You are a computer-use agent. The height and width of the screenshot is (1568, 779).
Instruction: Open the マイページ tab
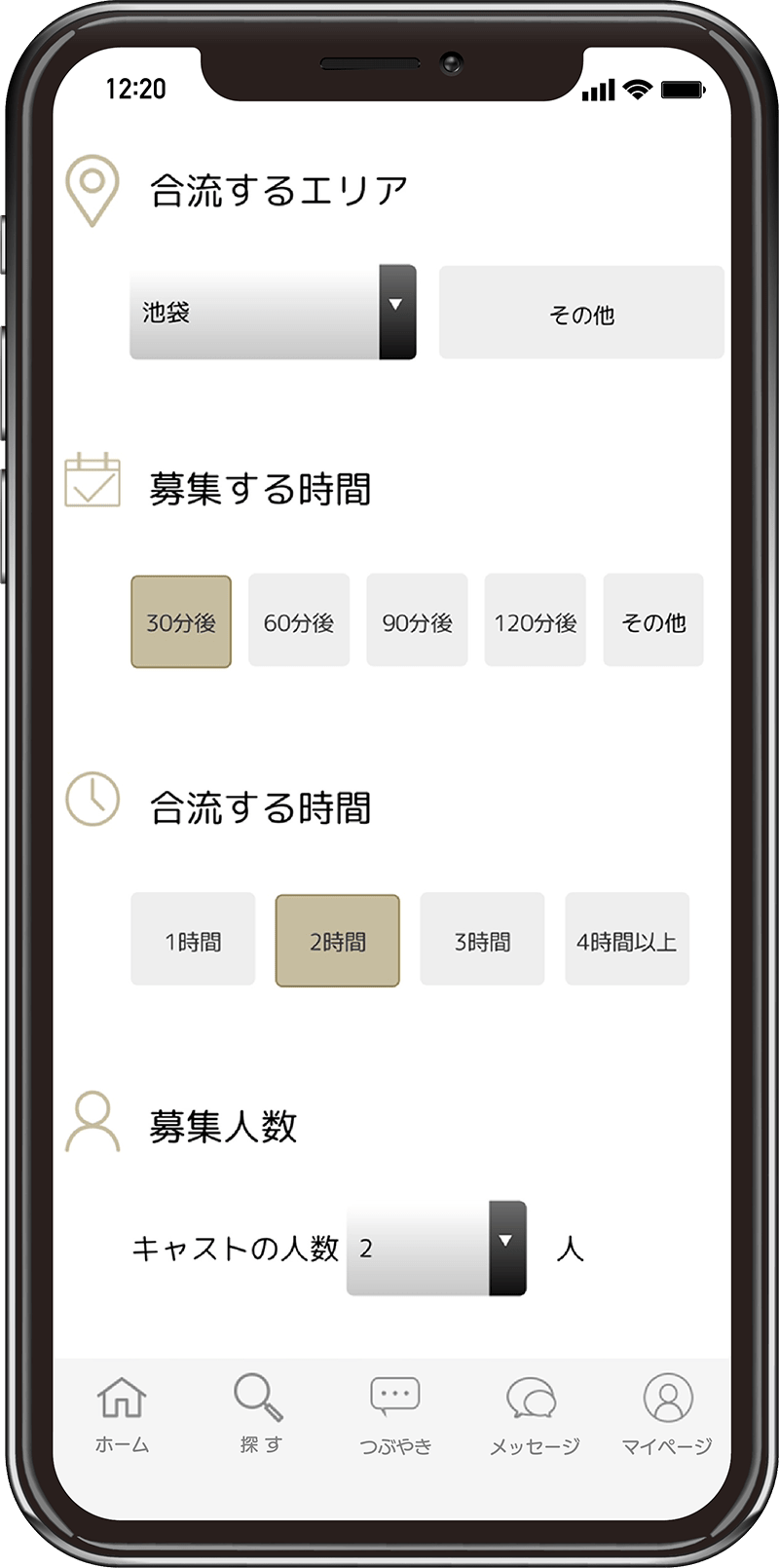tap(667, 1414)
